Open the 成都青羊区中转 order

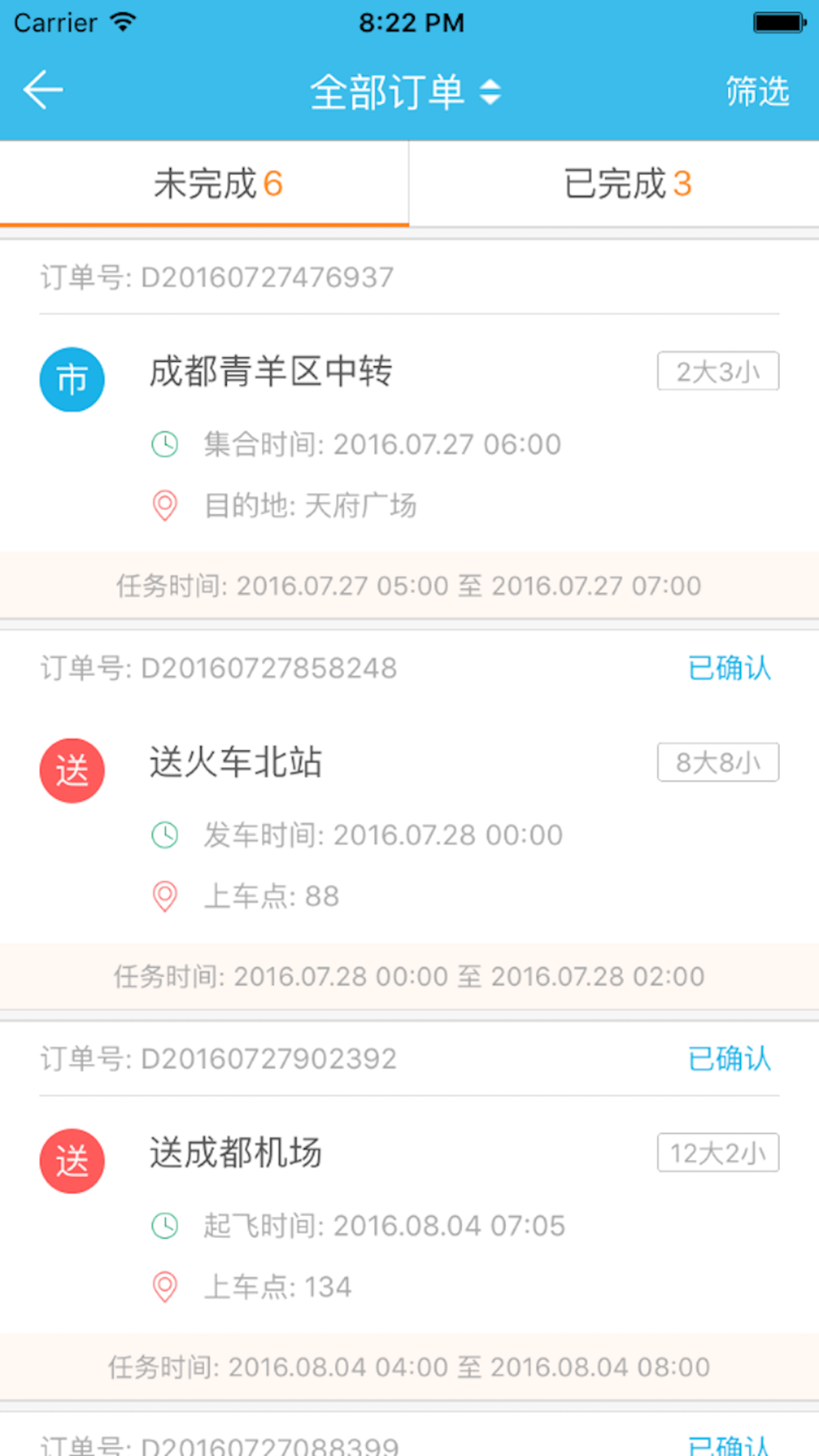coord(409,428)
